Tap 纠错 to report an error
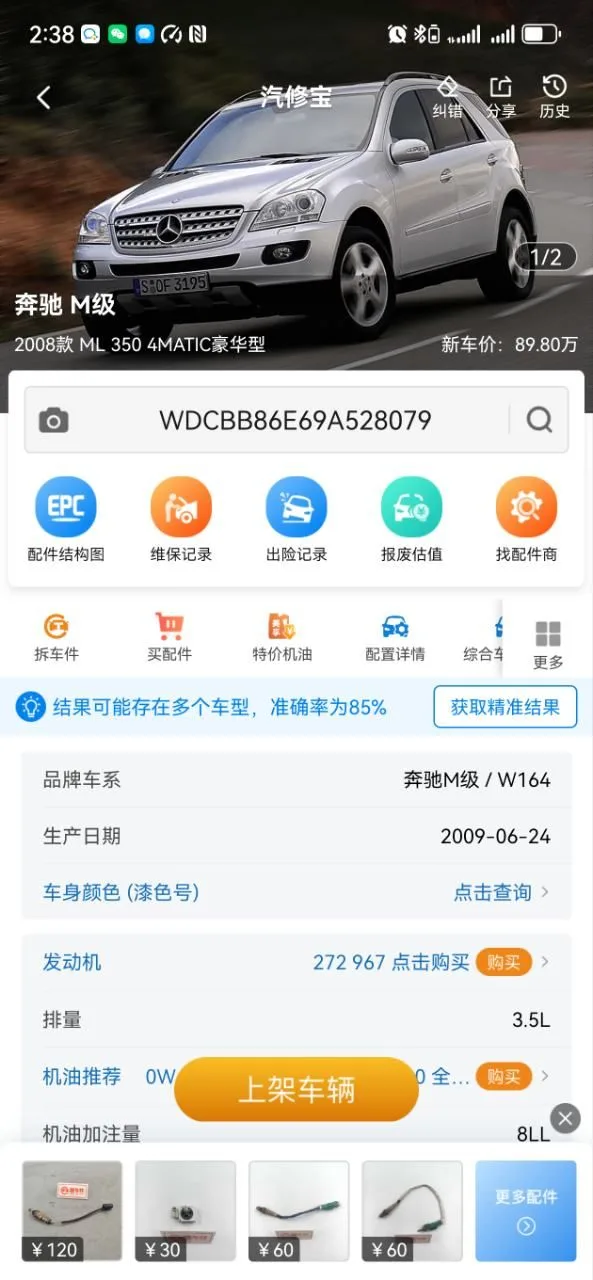Screen dimensions: 593x1280 (448, 97)
